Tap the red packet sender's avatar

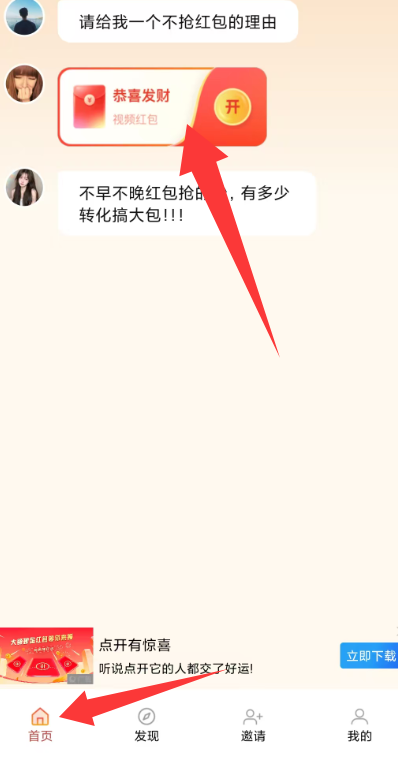pyautogui.click(x=24, y=84)
